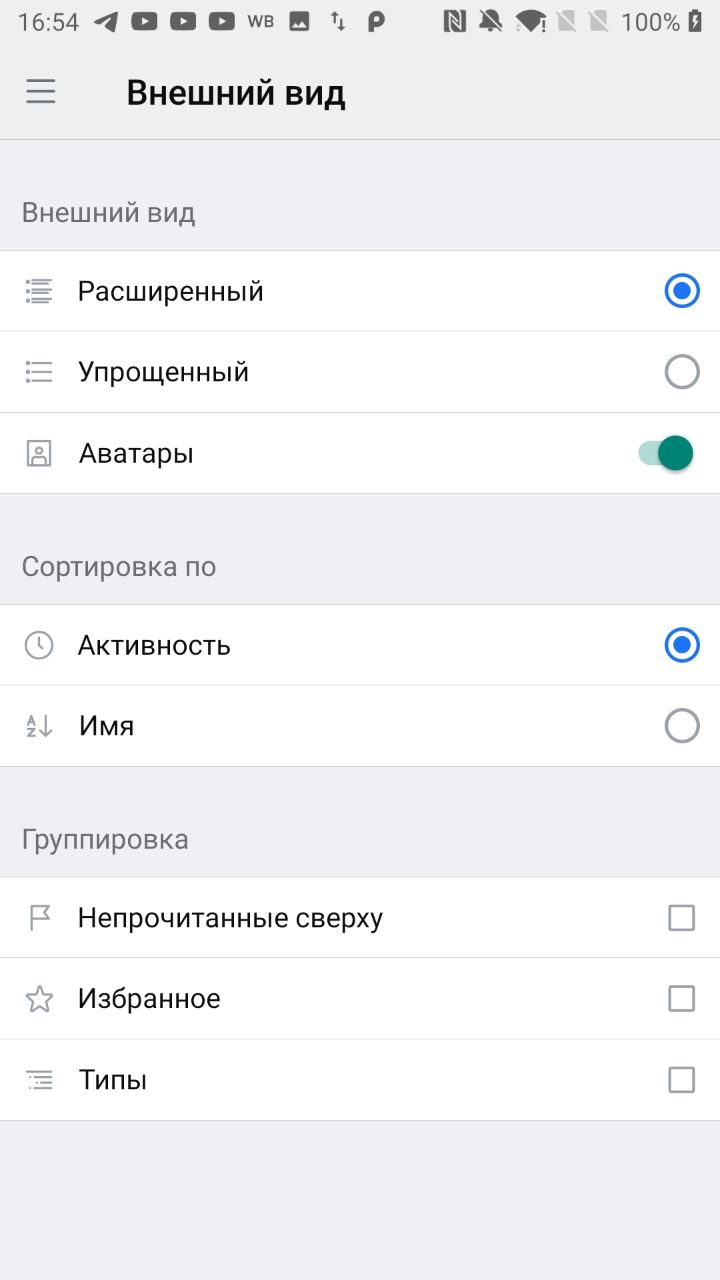Select the Расширенный view option

pyautogui.click(x=360, y=291)
